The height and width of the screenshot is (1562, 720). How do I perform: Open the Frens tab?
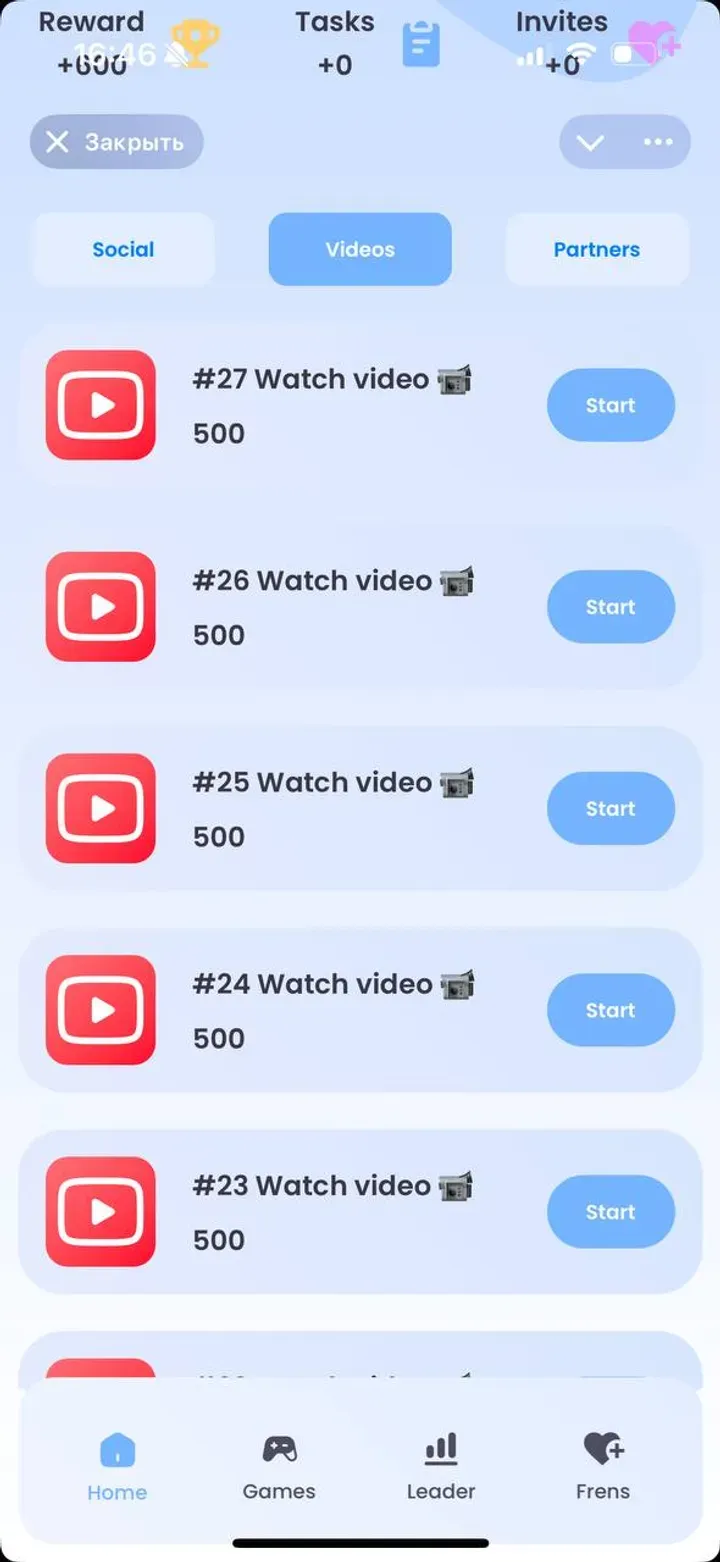pos(603,1467)
